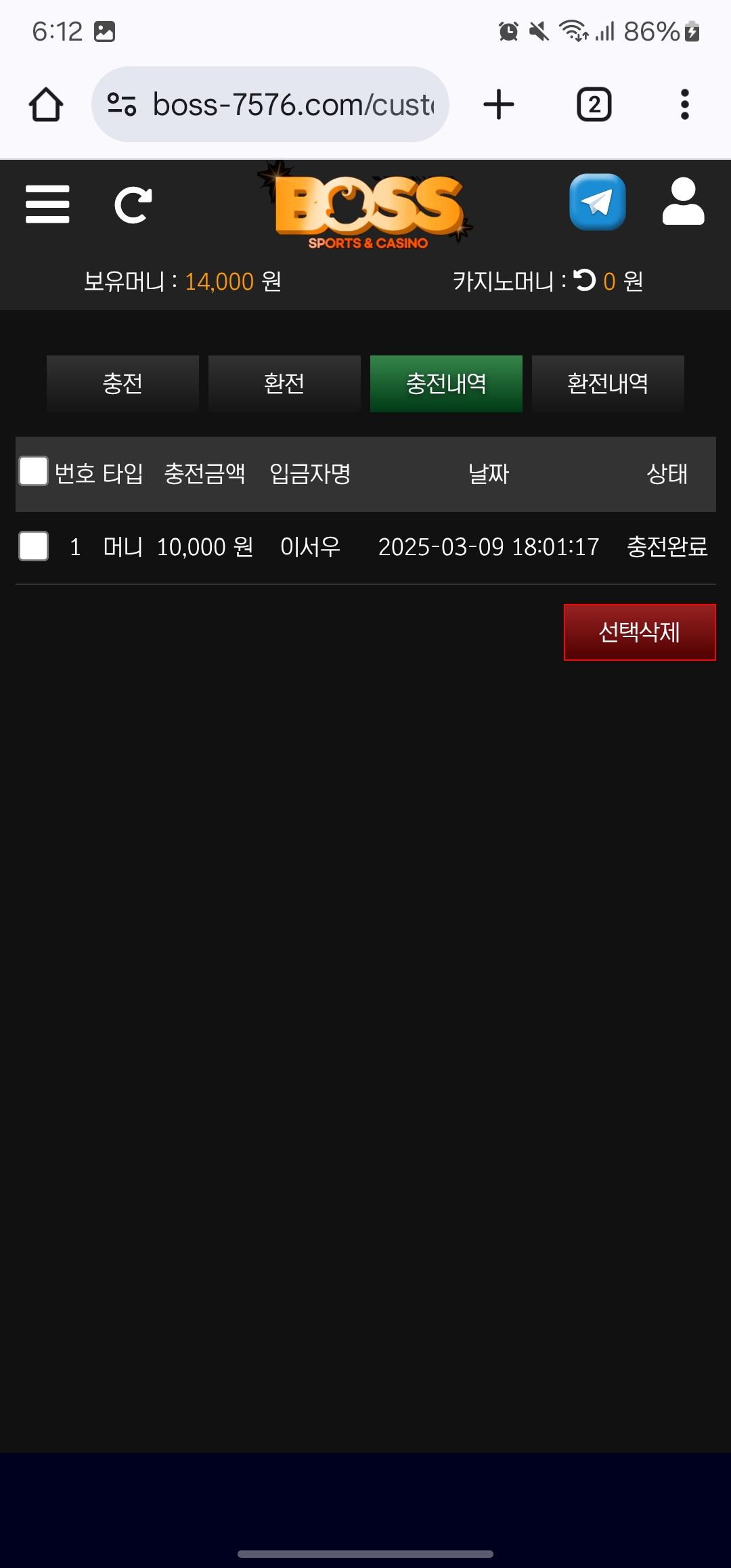Viewport: 731px width, 1568px height.
Task: Open the 환전내역 tab
Action: click(608, 384)
